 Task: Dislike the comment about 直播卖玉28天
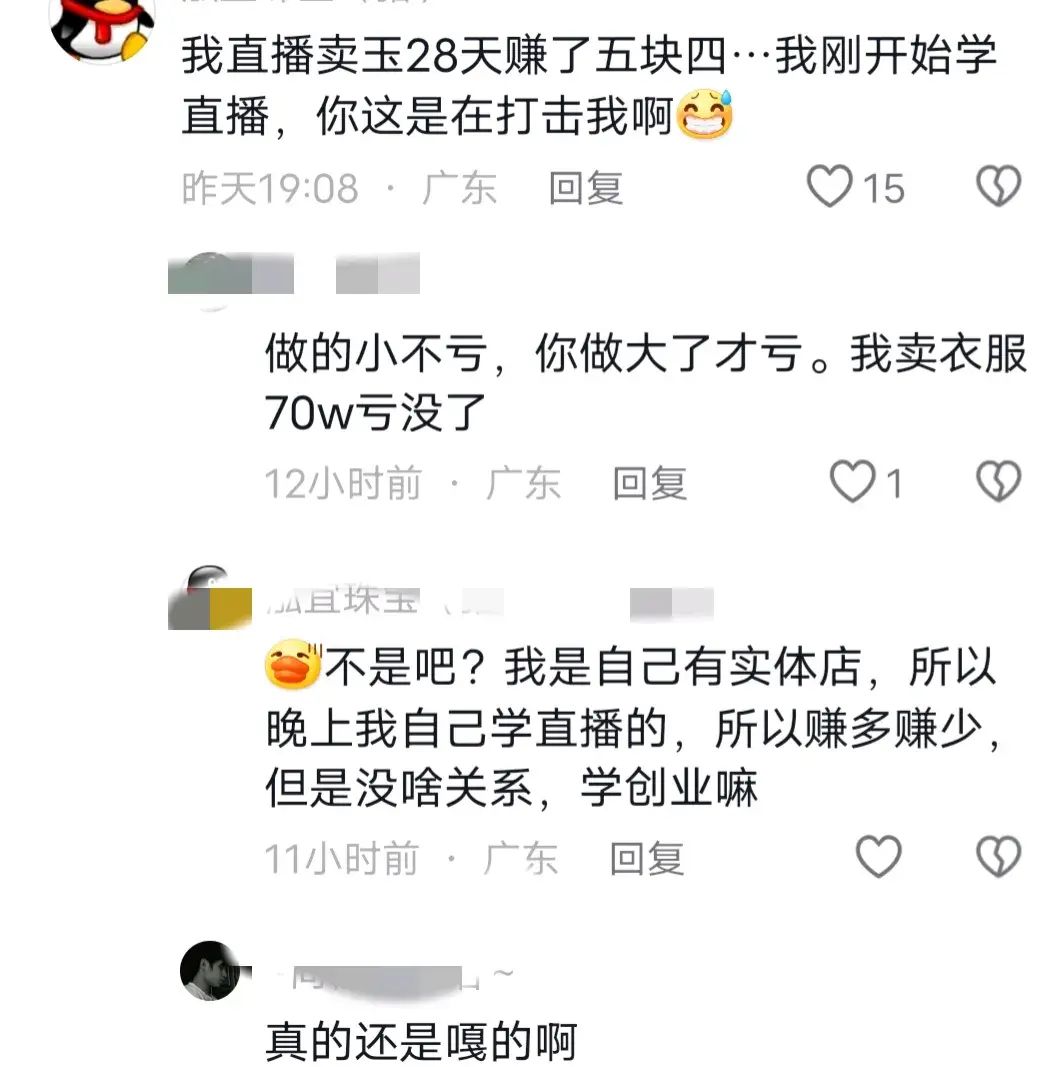click(997, 187)
